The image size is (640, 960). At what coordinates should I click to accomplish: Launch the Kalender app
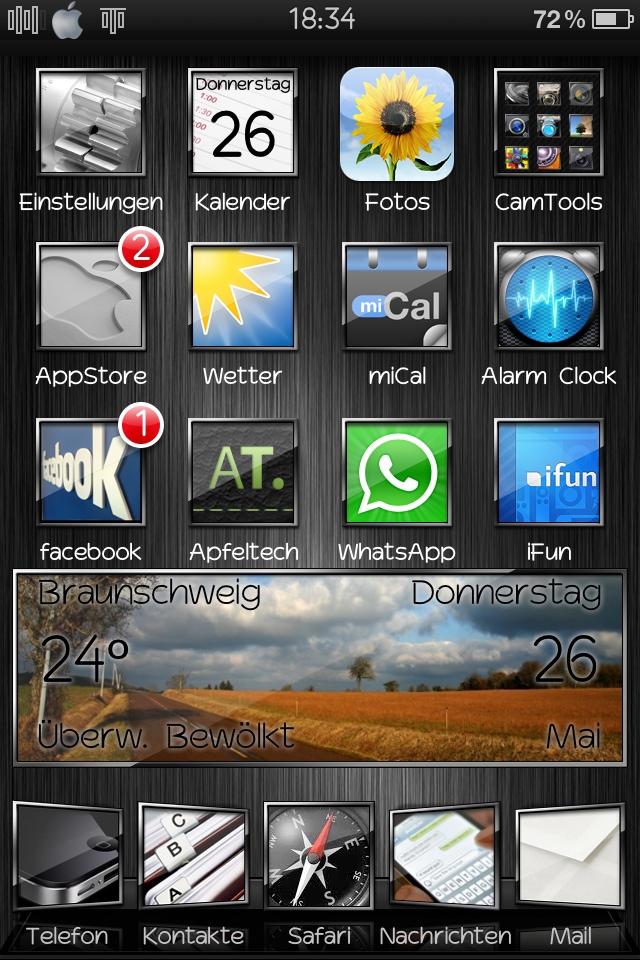coord(243,123)
